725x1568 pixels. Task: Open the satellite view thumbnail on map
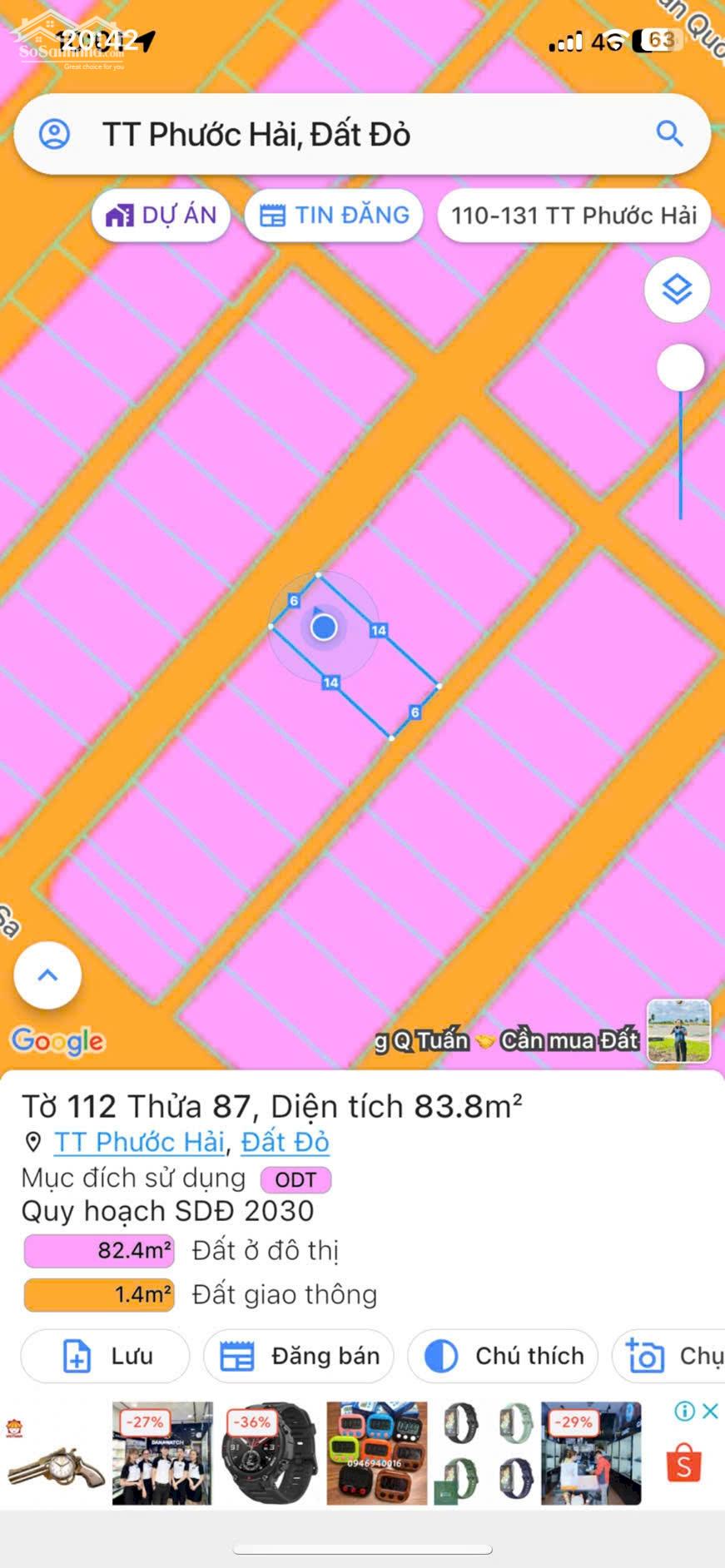click(679, 1030)
